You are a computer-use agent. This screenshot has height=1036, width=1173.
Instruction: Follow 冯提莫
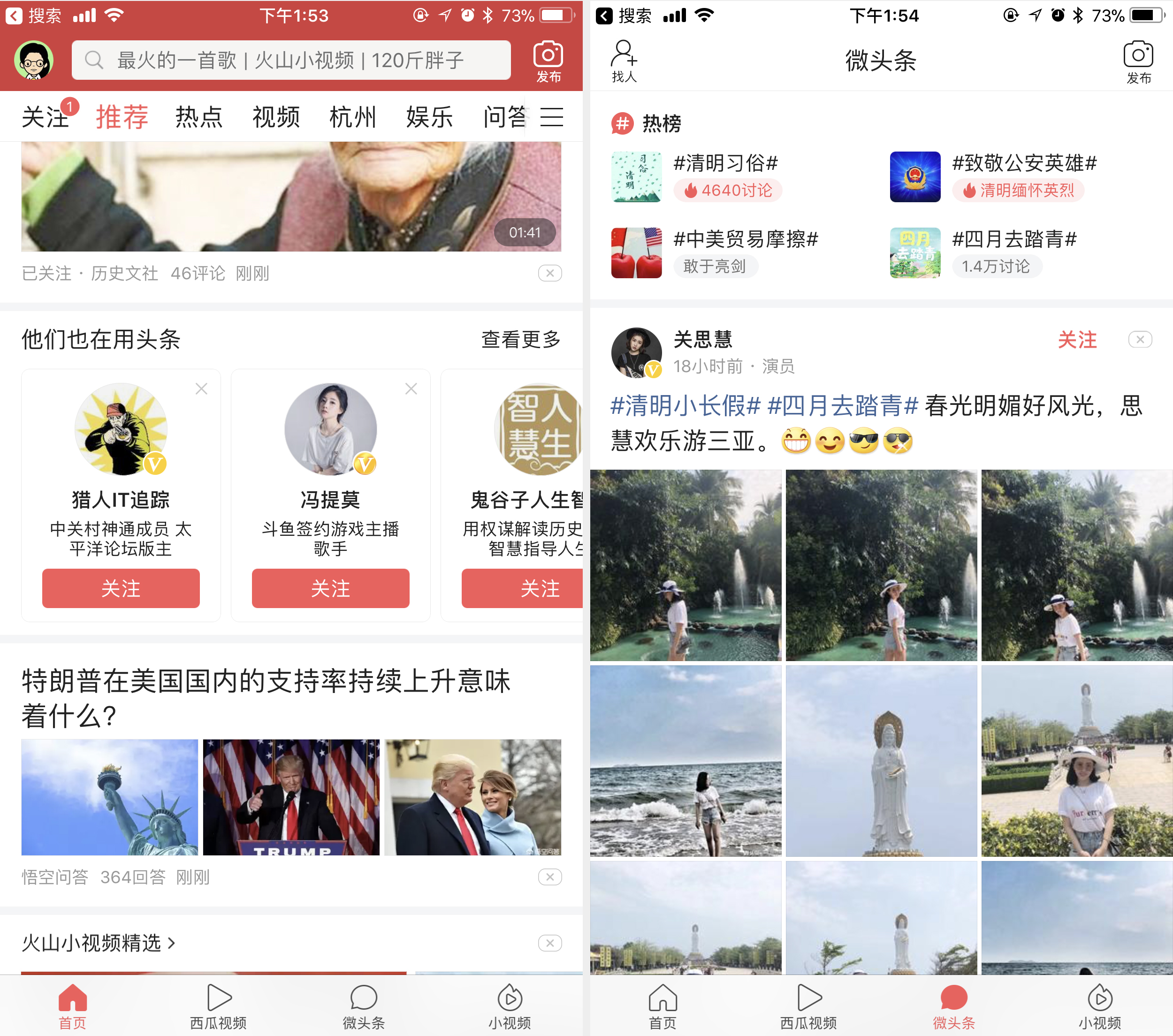[x=330, y=588]
